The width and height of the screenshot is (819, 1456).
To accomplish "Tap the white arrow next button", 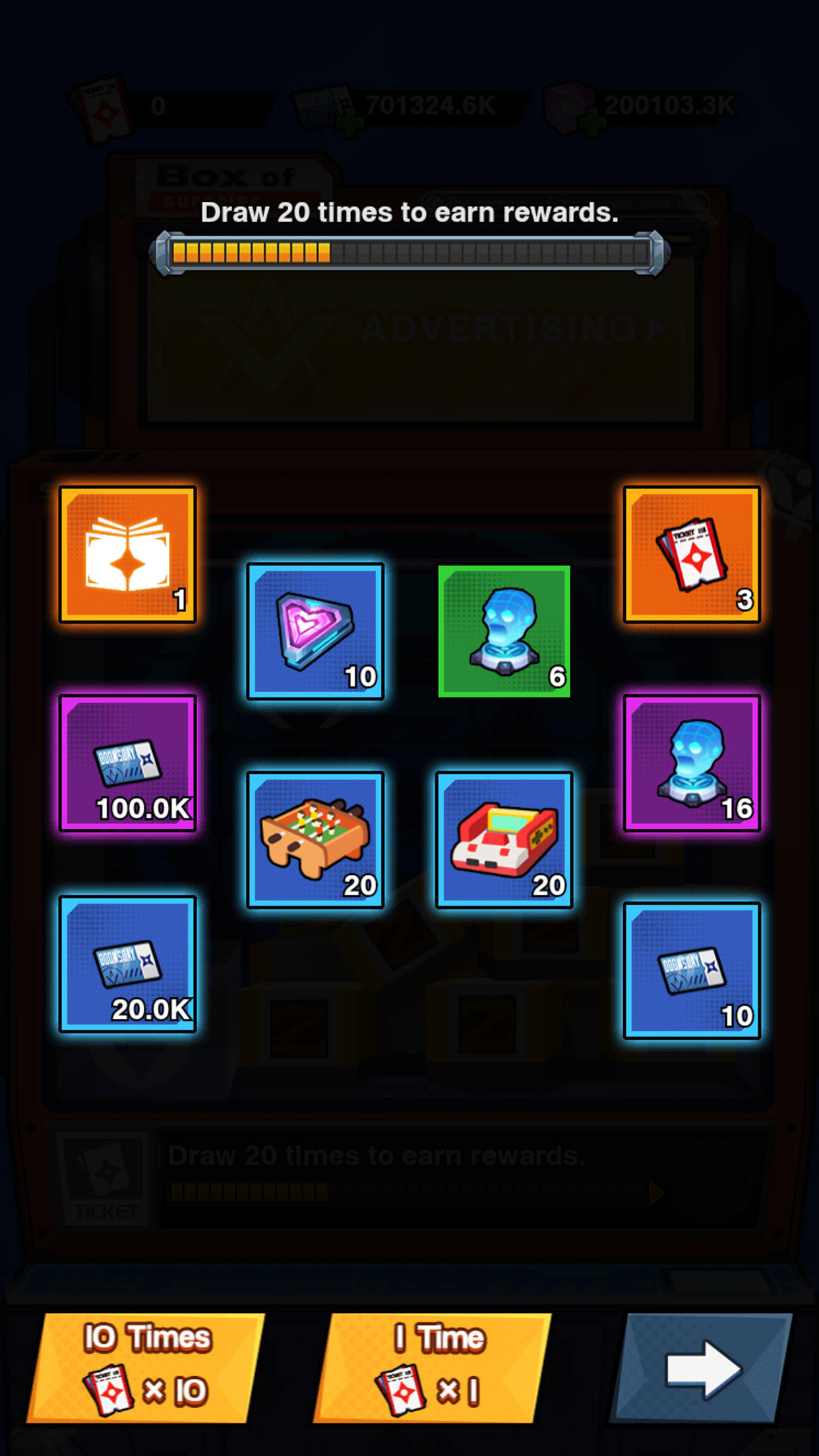I will click(703, 1369).
